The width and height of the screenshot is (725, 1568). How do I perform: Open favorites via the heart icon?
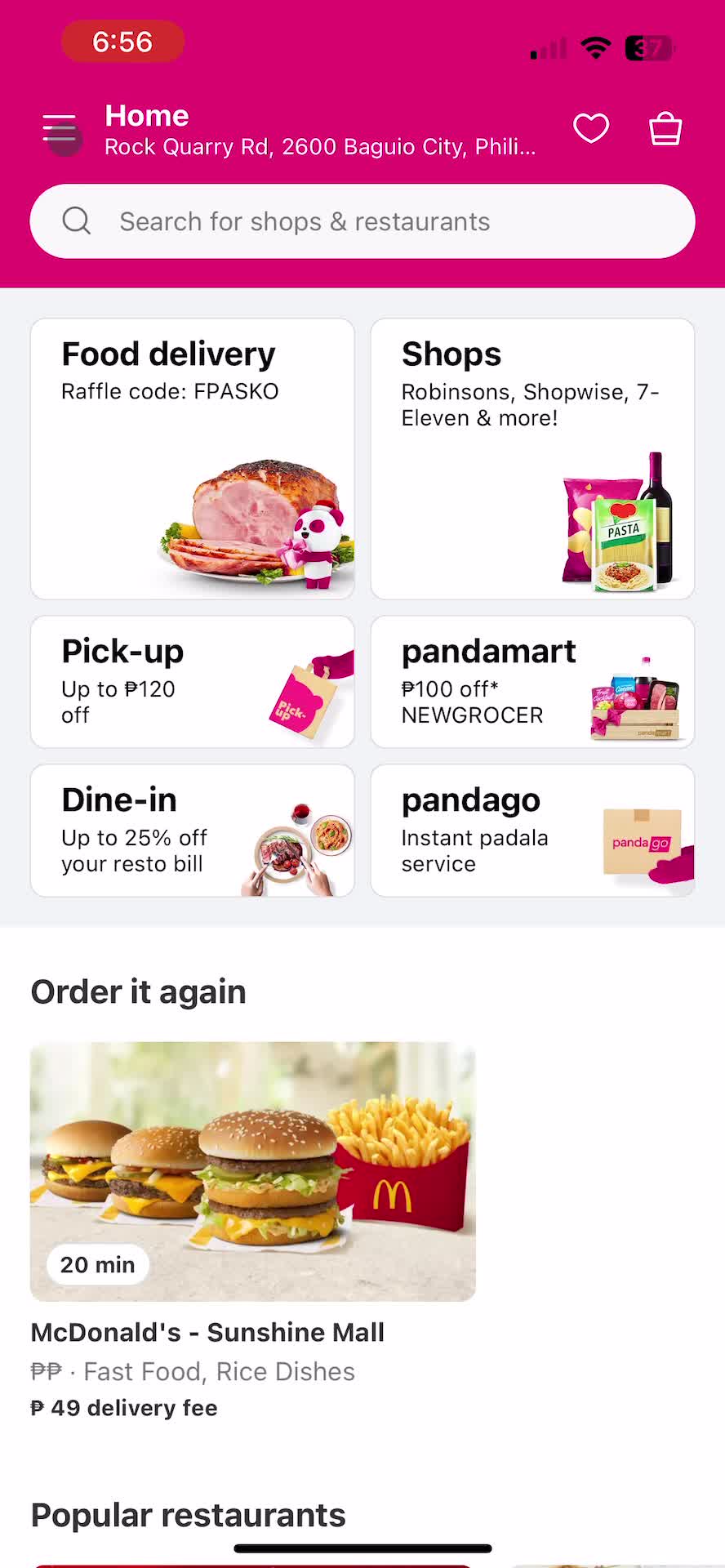[x=591, y=128]
